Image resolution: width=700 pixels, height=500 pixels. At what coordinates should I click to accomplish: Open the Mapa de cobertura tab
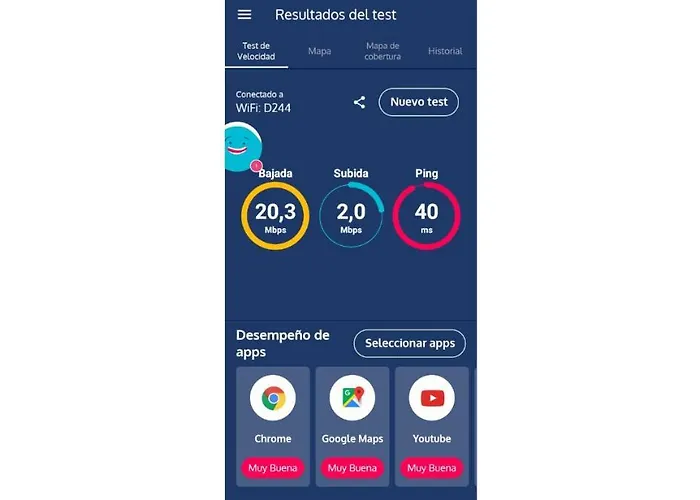click(x=383, y=51)
